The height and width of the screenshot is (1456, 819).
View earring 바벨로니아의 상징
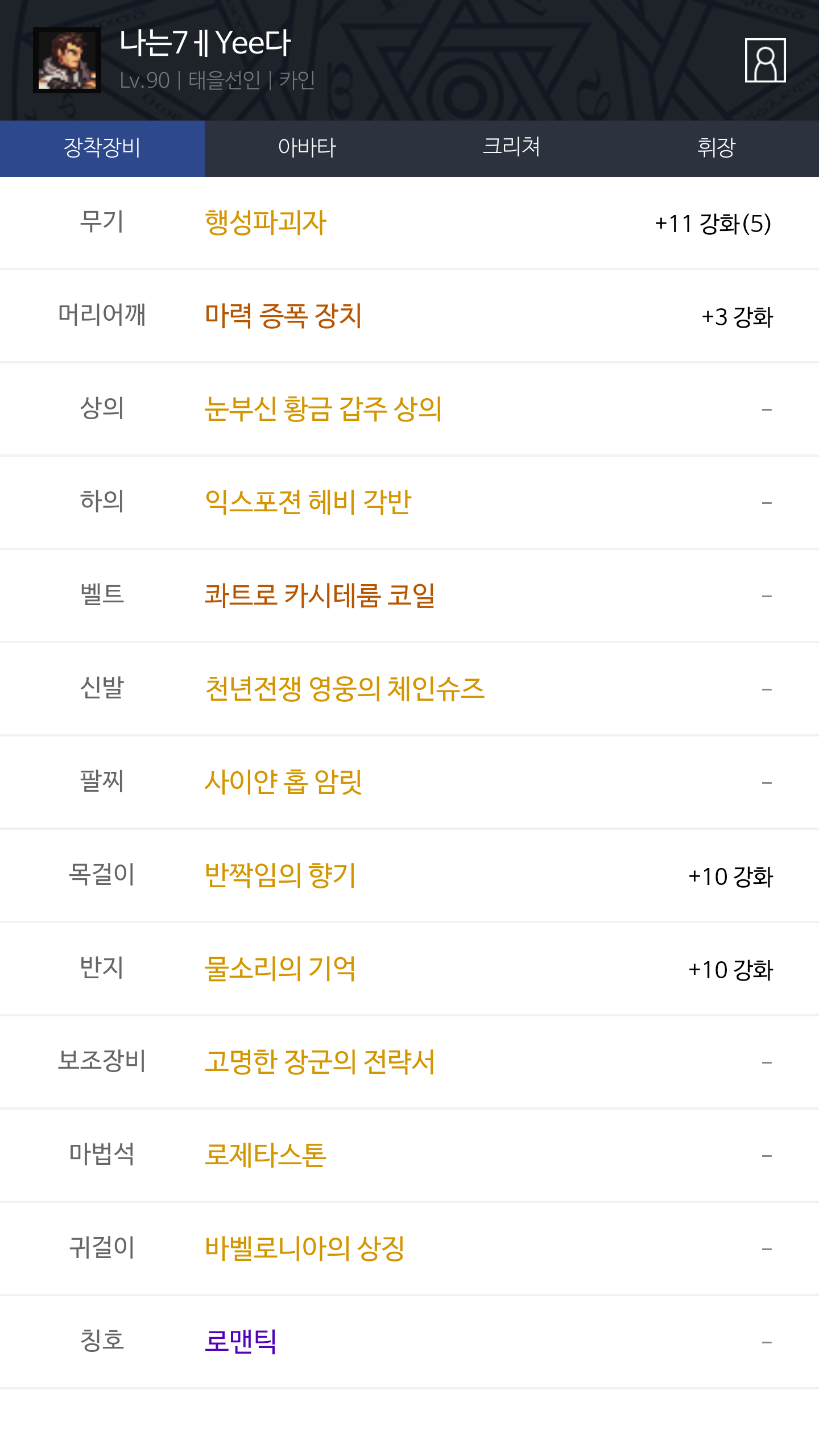click(305, 1248)
